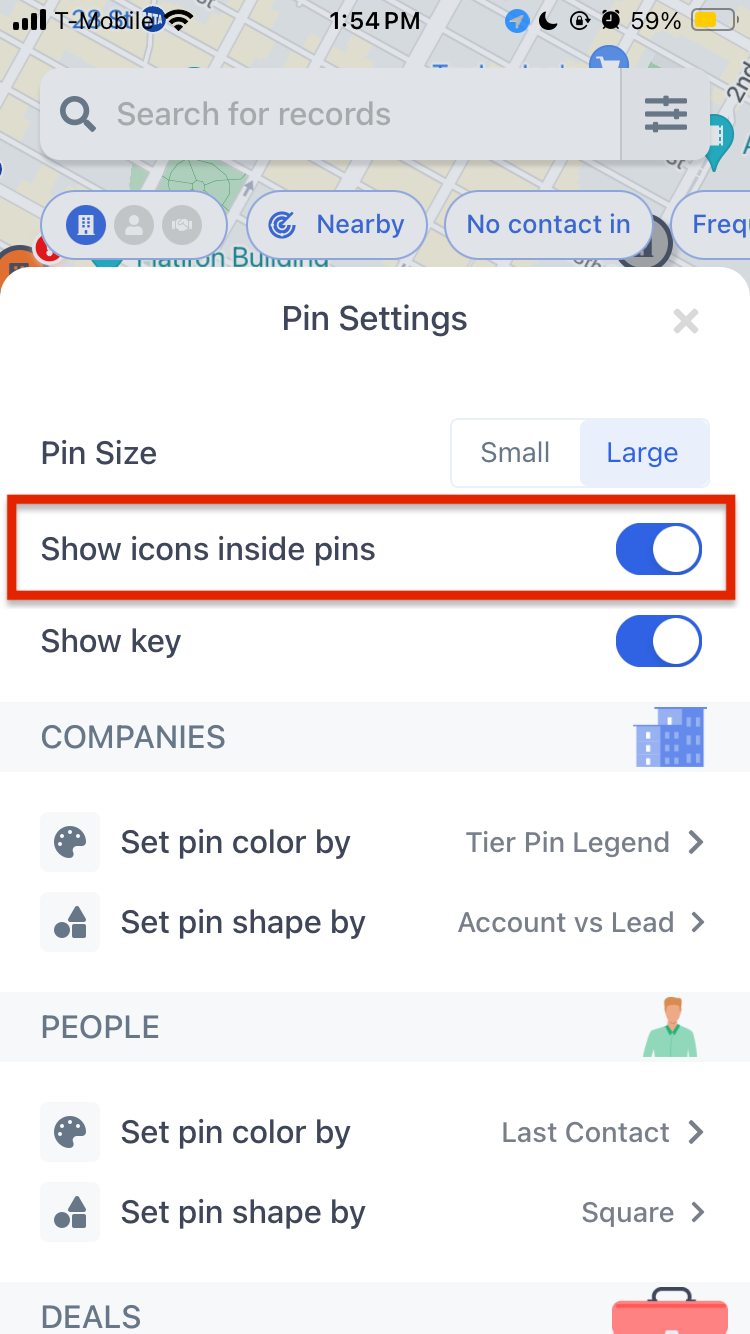Apply the Nearby filter chip
Image resolution: width=750 pixels, height=1334 pixels.
337,225
